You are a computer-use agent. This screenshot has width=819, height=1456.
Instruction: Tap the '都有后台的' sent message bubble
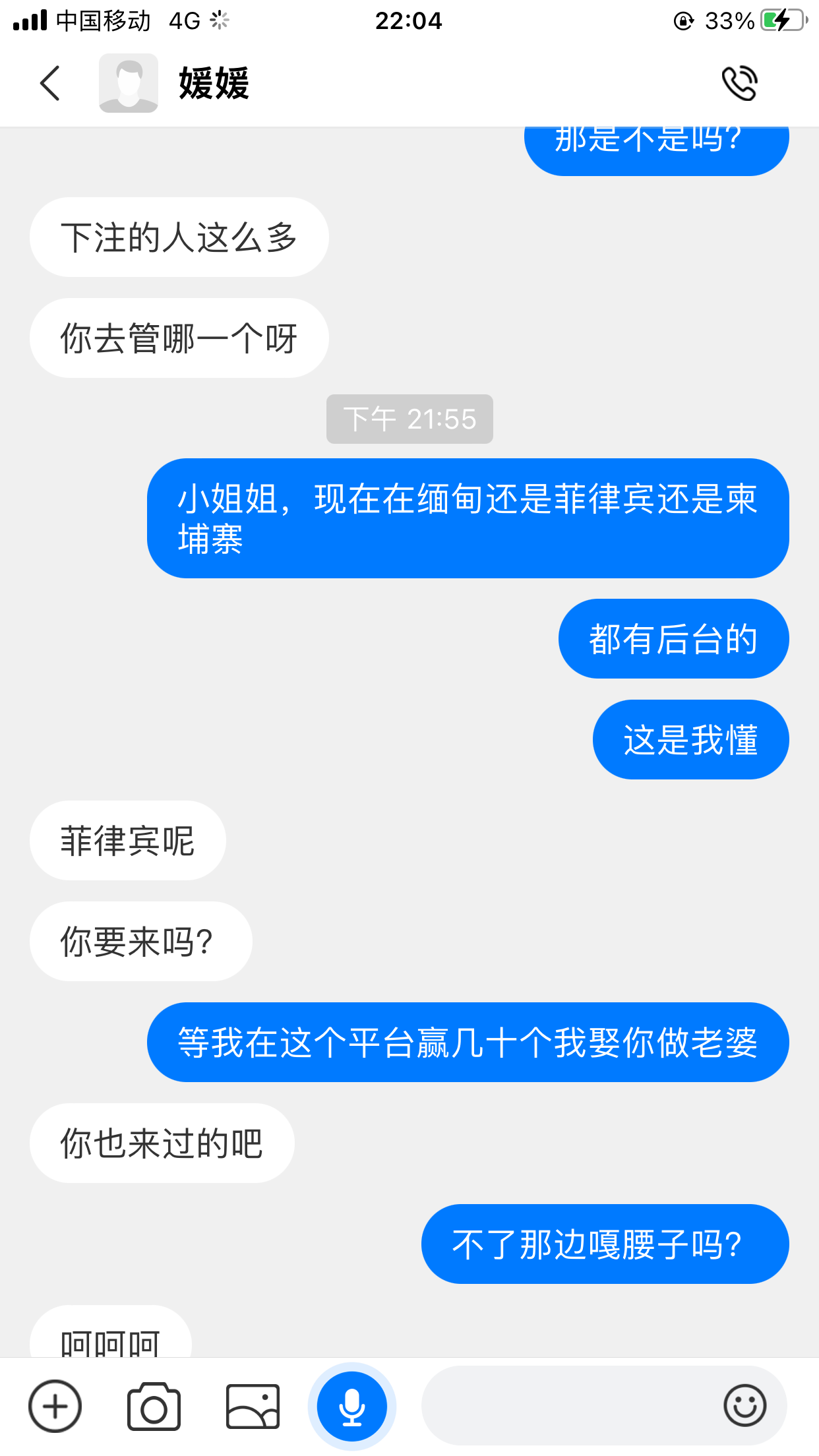tap(673, 638)
